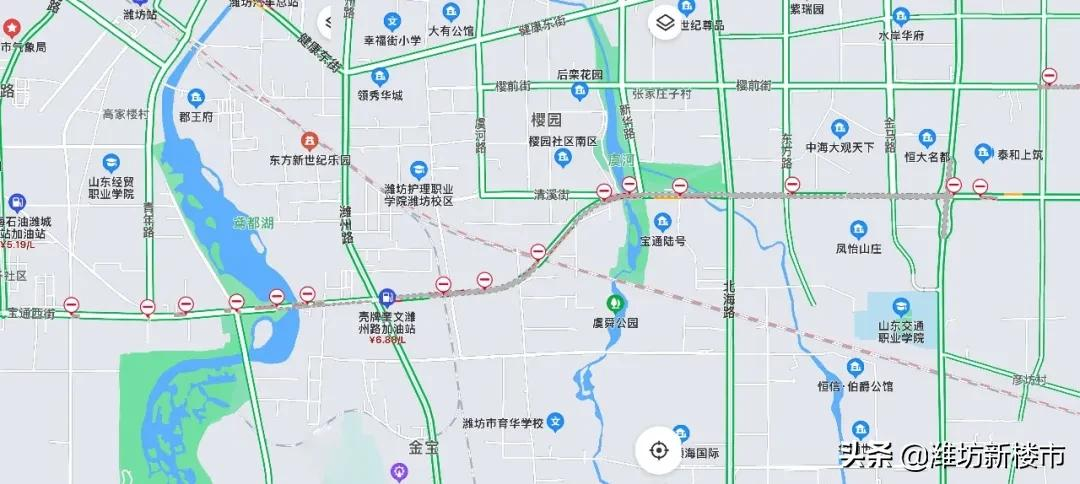Tap the 东方新世纪乐园 marker
This screenshot has width=1080, height=484.
tap(310, 139)
